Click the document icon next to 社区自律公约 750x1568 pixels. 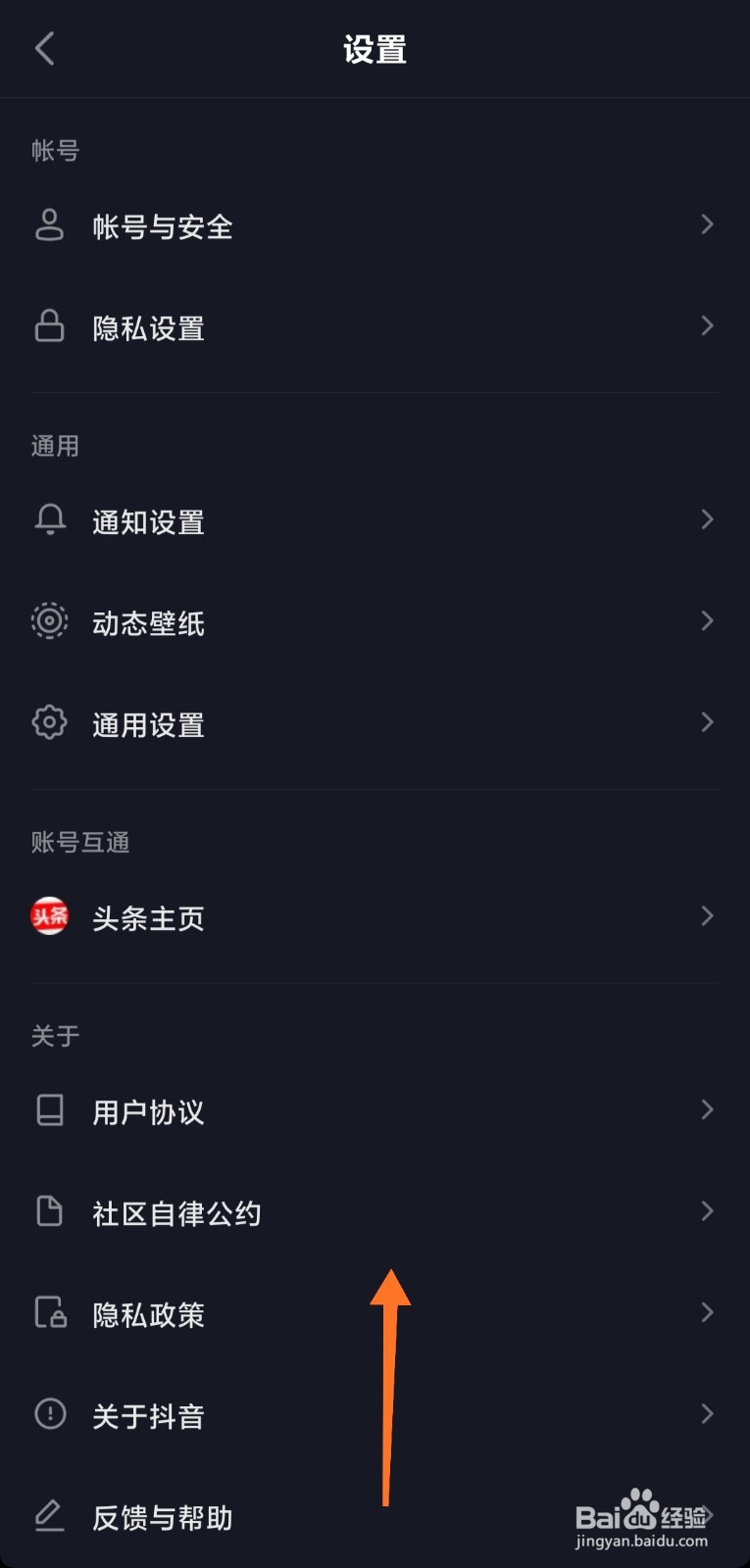click(x=49, y=1212)
